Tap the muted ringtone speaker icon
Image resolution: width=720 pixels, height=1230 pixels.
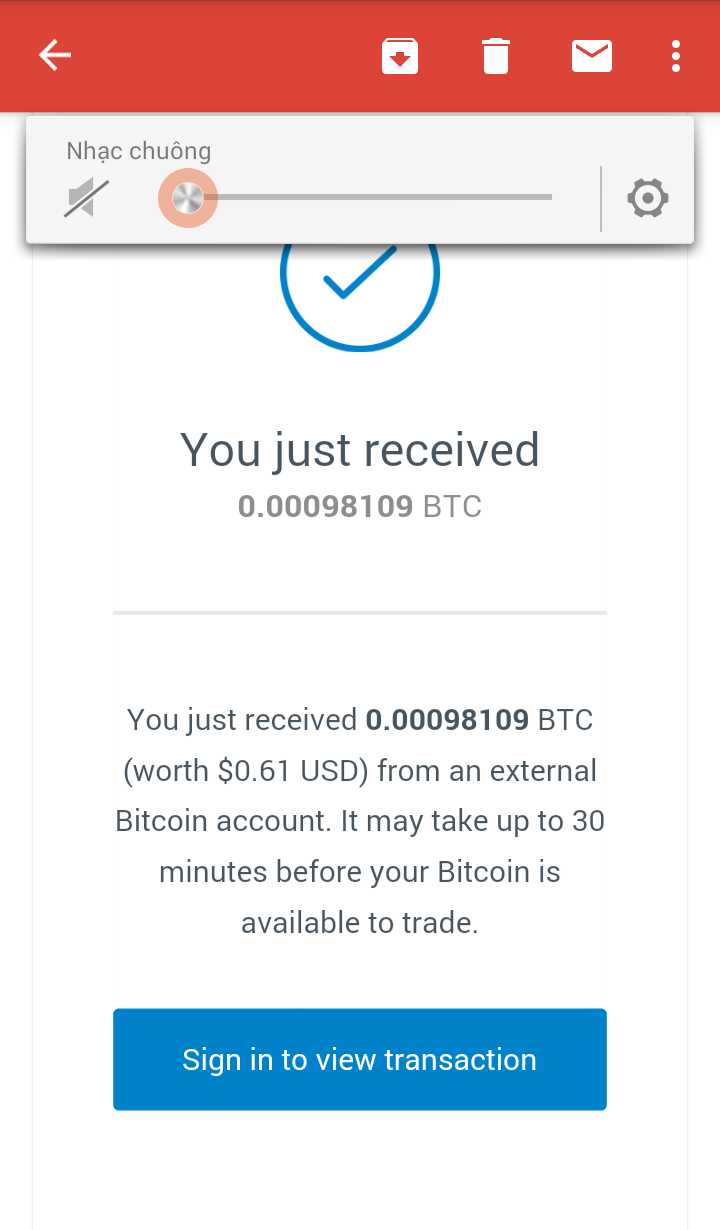(x=87, y=198)
